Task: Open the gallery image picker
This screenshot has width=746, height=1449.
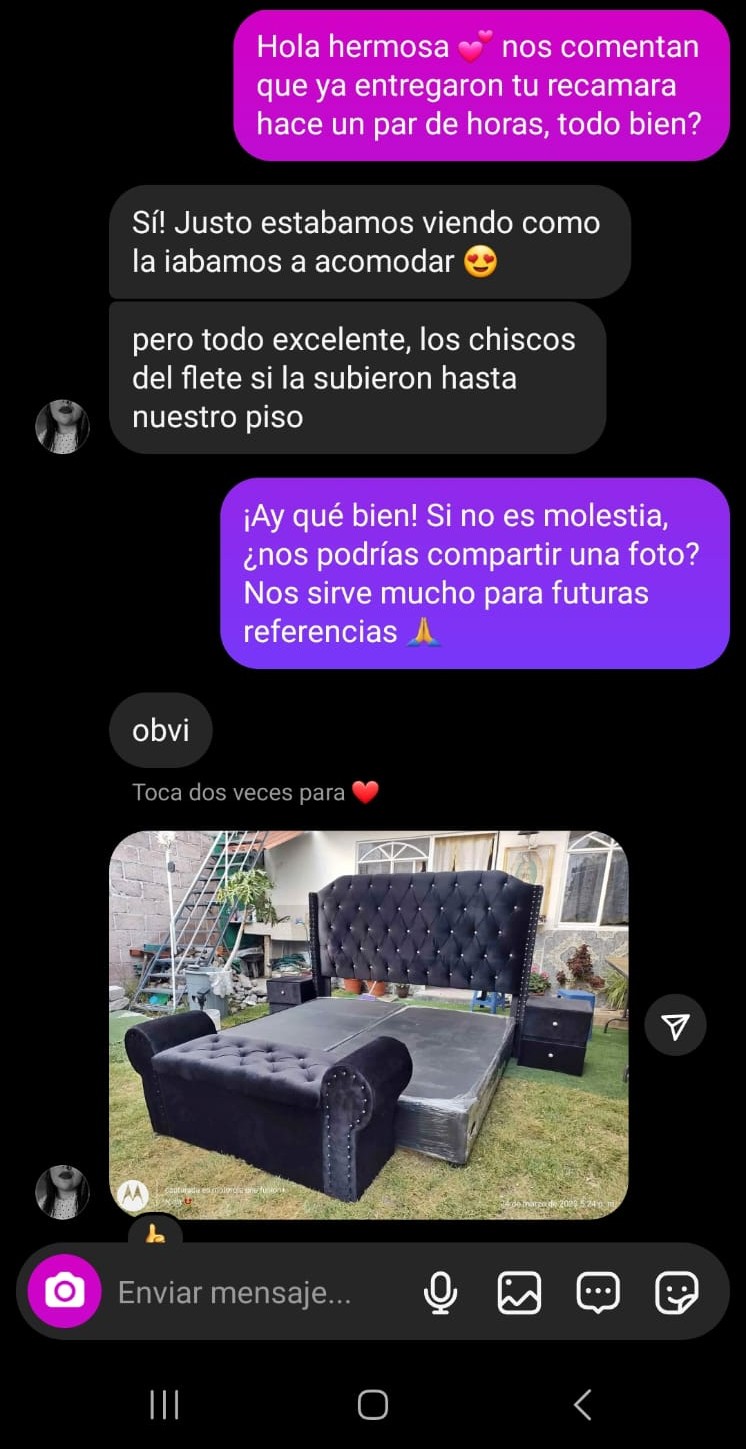Action: coord(519,1293)
